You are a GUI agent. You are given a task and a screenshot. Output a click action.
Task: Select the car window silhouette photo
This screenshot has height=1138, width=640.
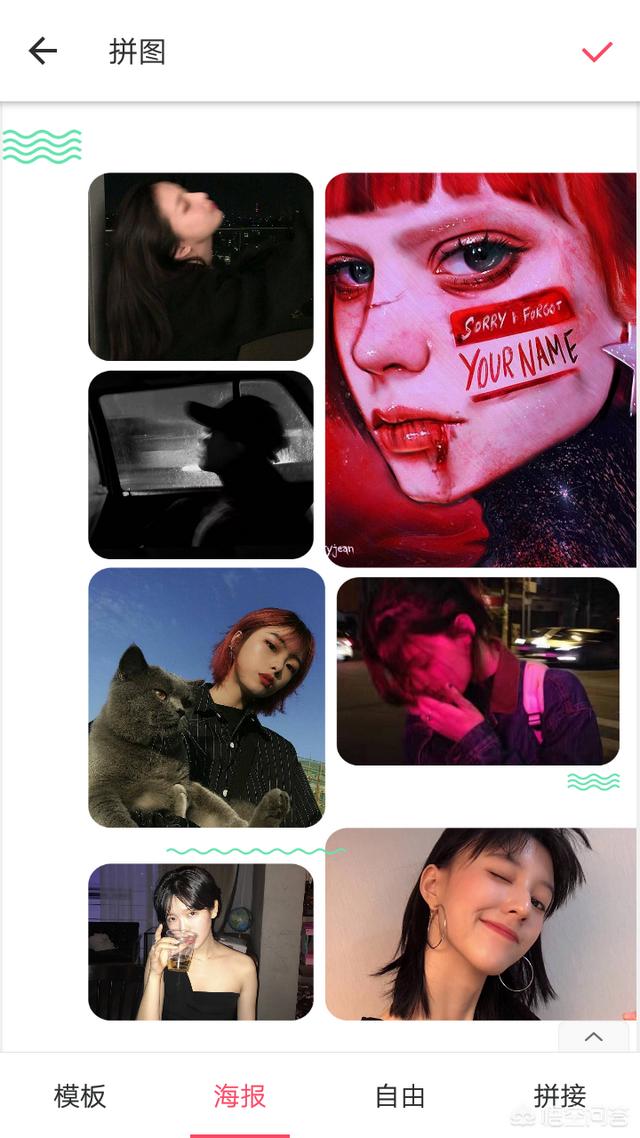pyautogui.click(x=201, y=465)
